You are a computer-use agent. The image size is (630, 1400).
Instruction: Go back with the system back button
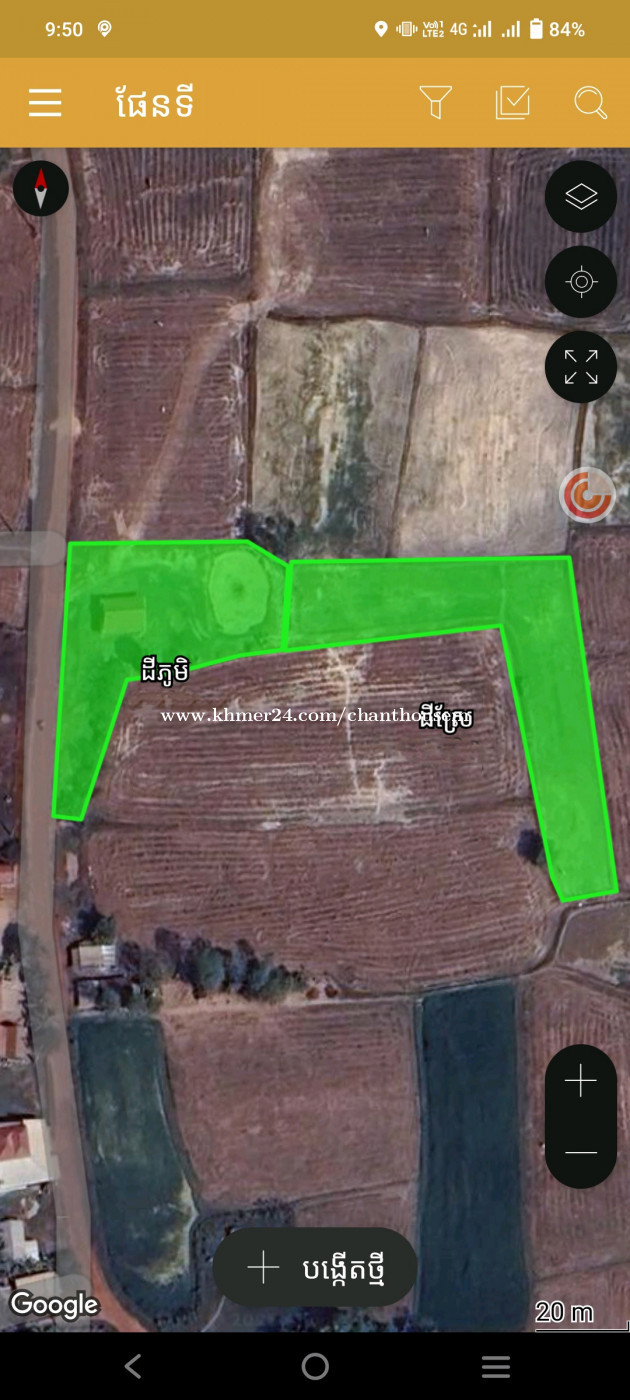coord(133,1366)
